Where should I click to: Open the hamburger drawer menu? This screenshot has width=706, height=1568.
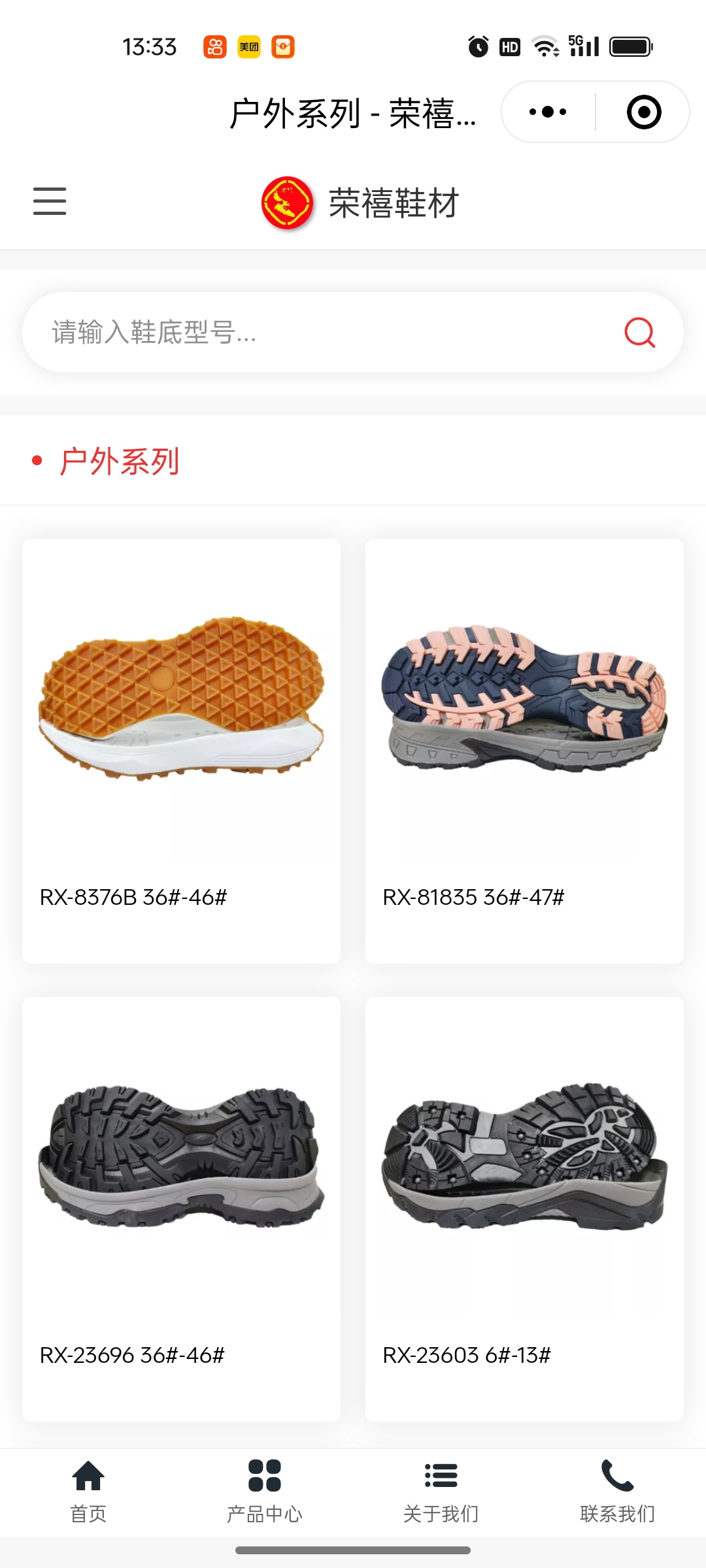[x=50, y=201]
